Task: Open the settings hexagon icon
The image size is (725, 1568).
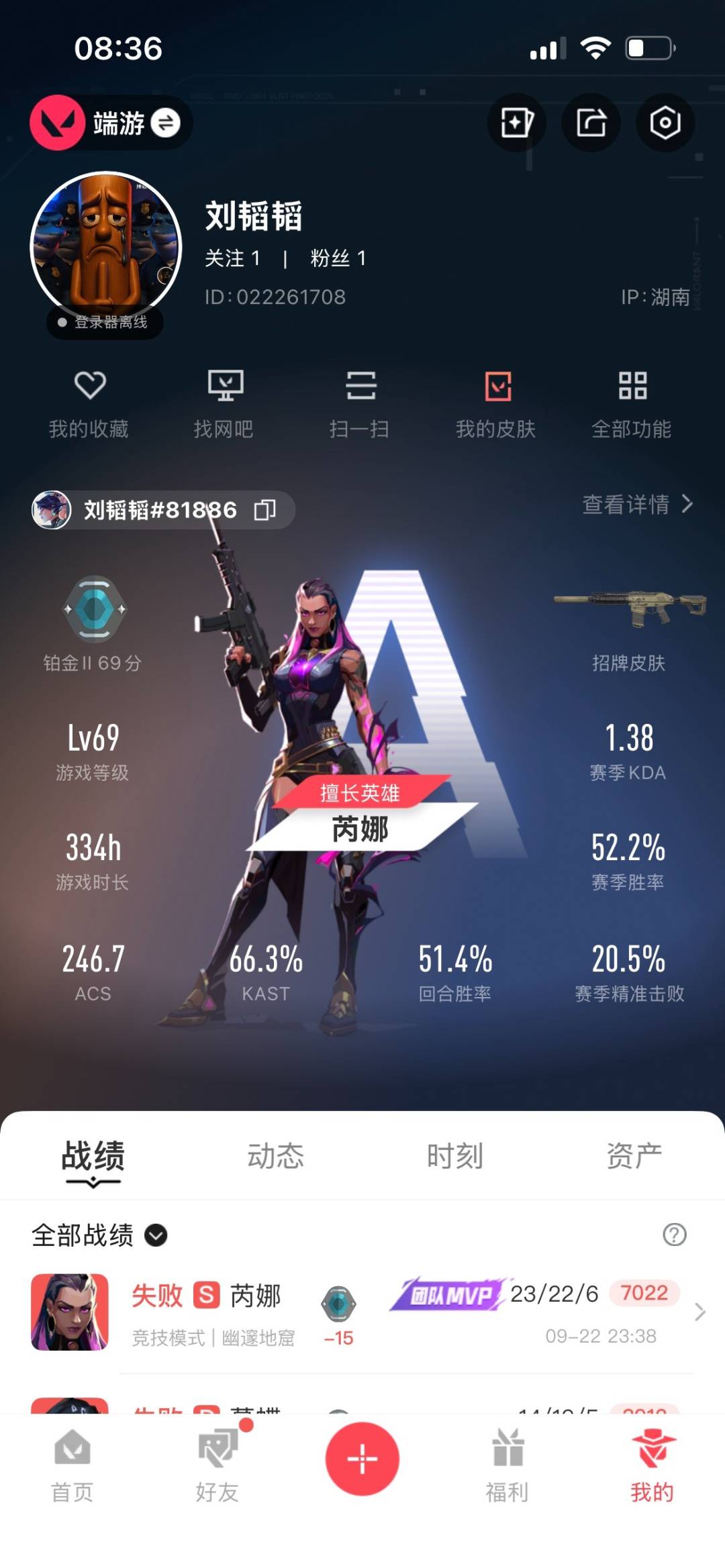Action: [665, 123]
